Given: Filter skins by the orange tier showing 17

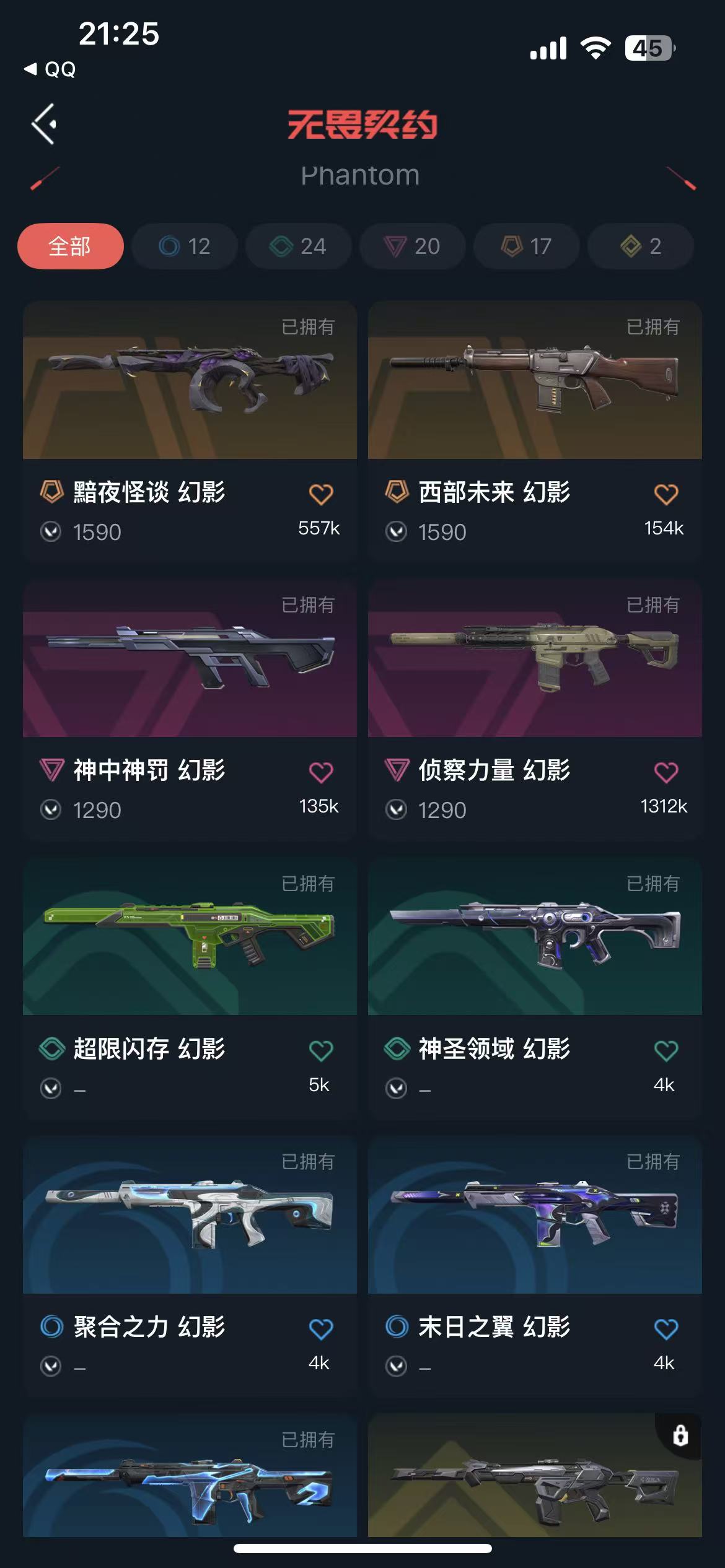Looking at the screenshot, I should (x=526, y=246).
